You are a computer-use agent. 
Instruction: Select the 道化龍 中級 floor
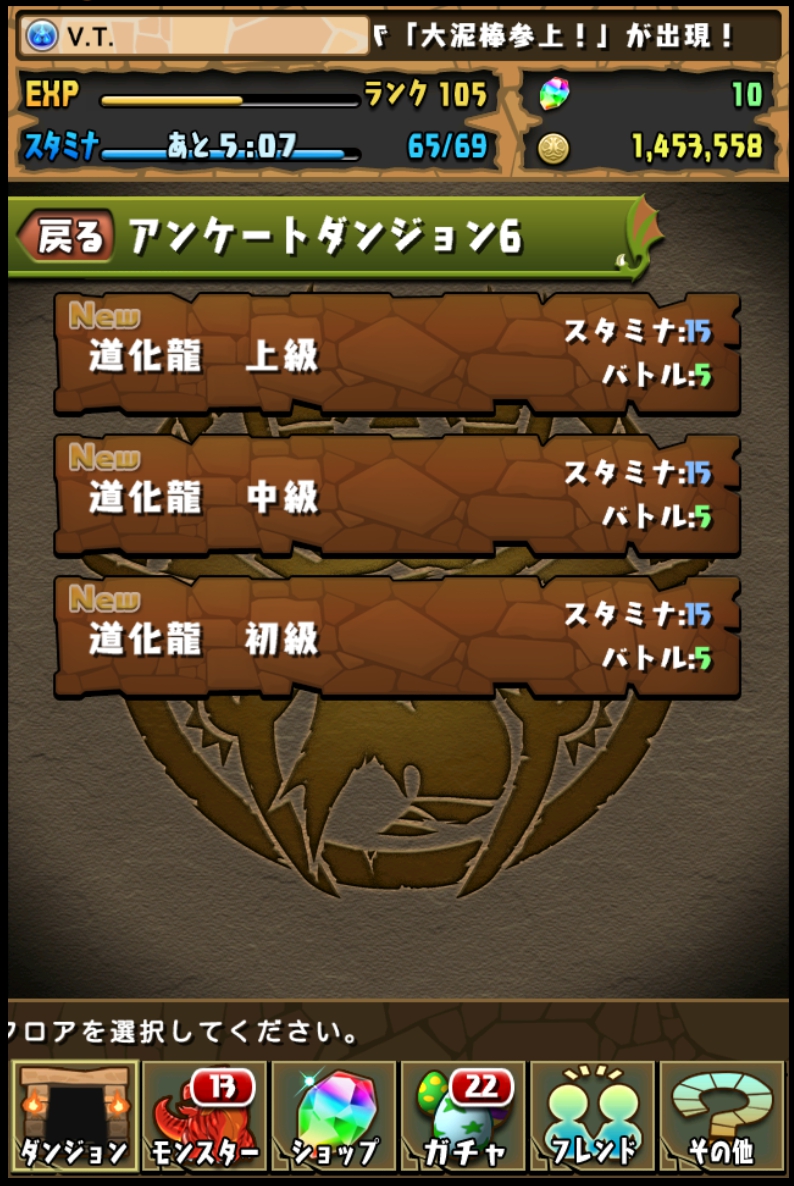click(397, 496)
